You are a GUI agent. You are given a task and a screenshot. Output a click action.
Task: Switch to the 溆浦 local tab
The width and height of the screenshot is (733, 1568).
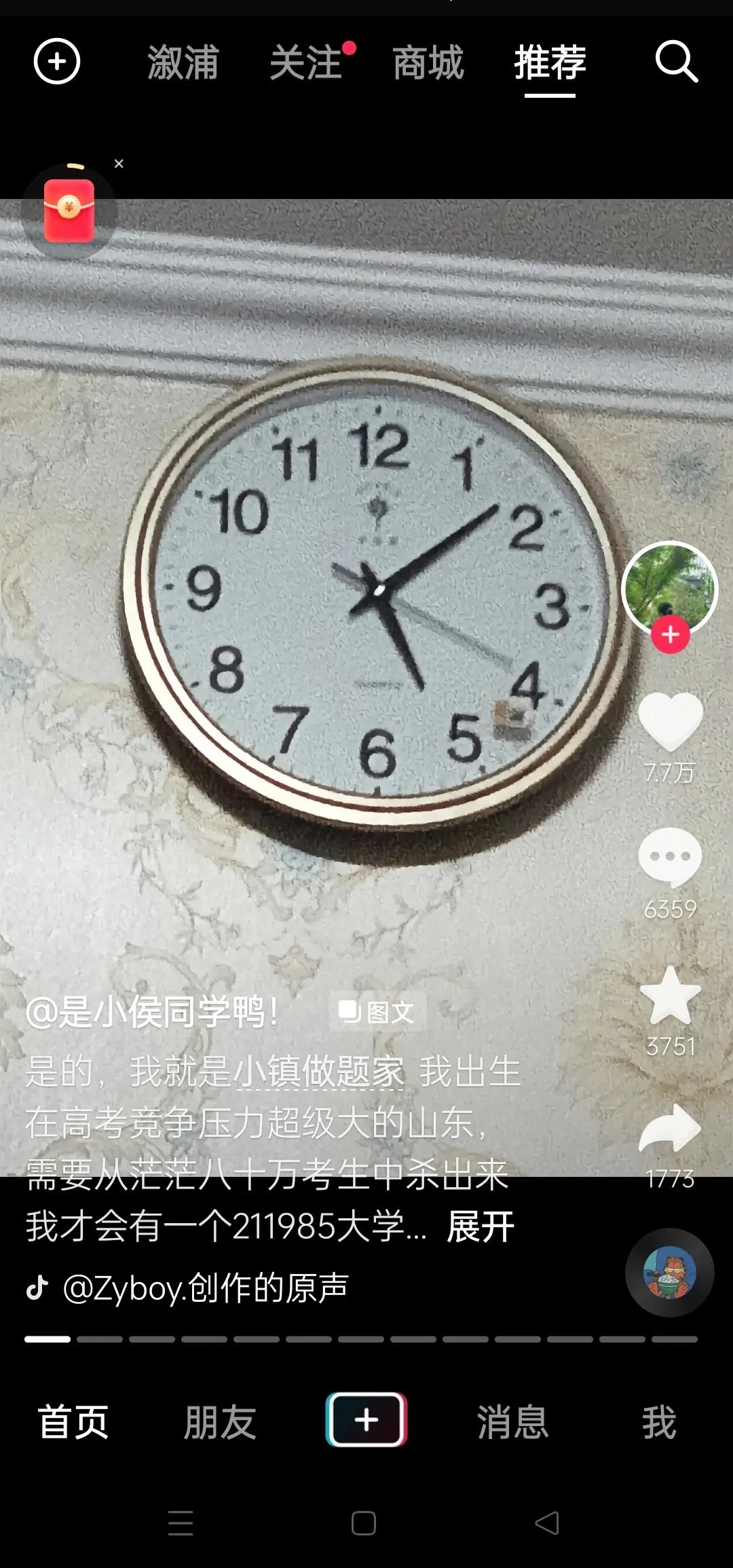(x=183, y=62)
